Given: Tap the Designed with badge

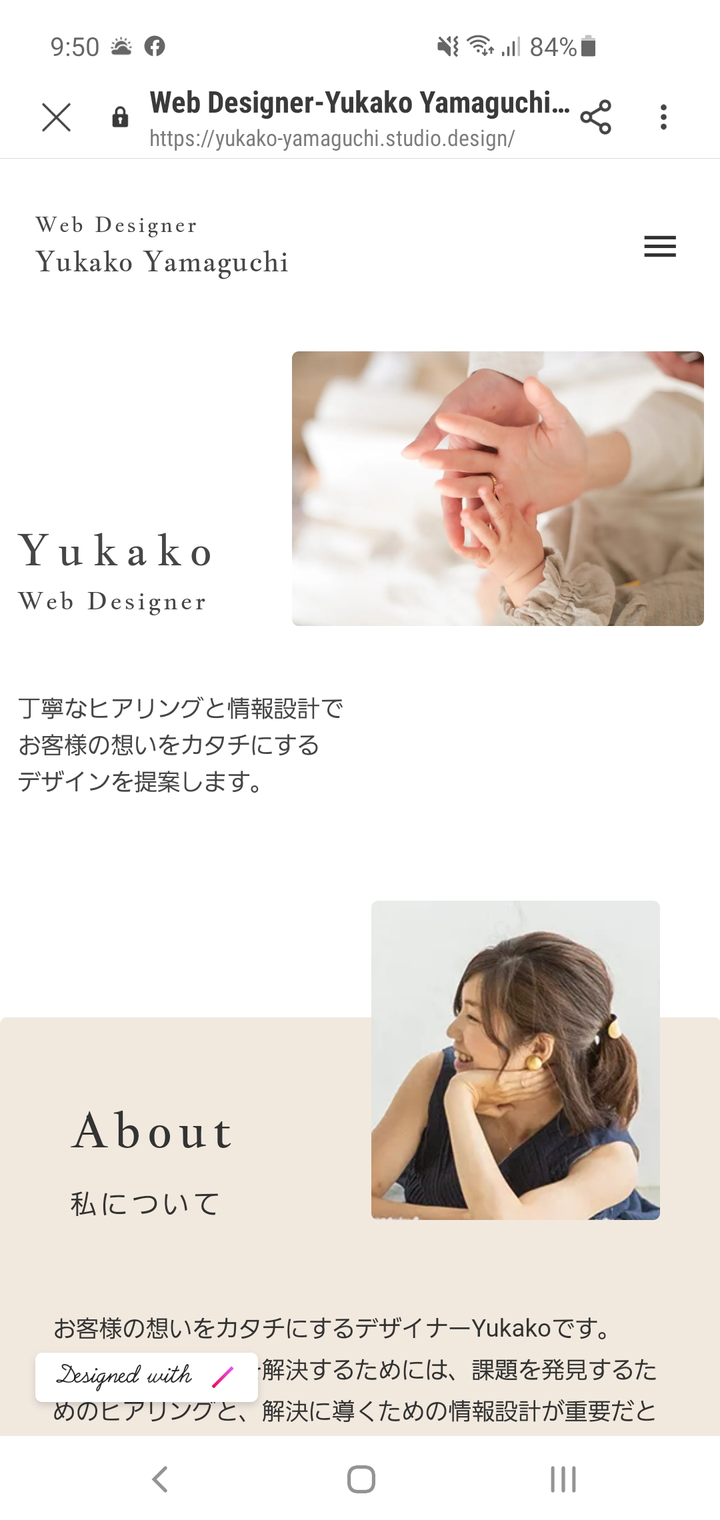Looking at the screenshot, I should (146, 1377).
